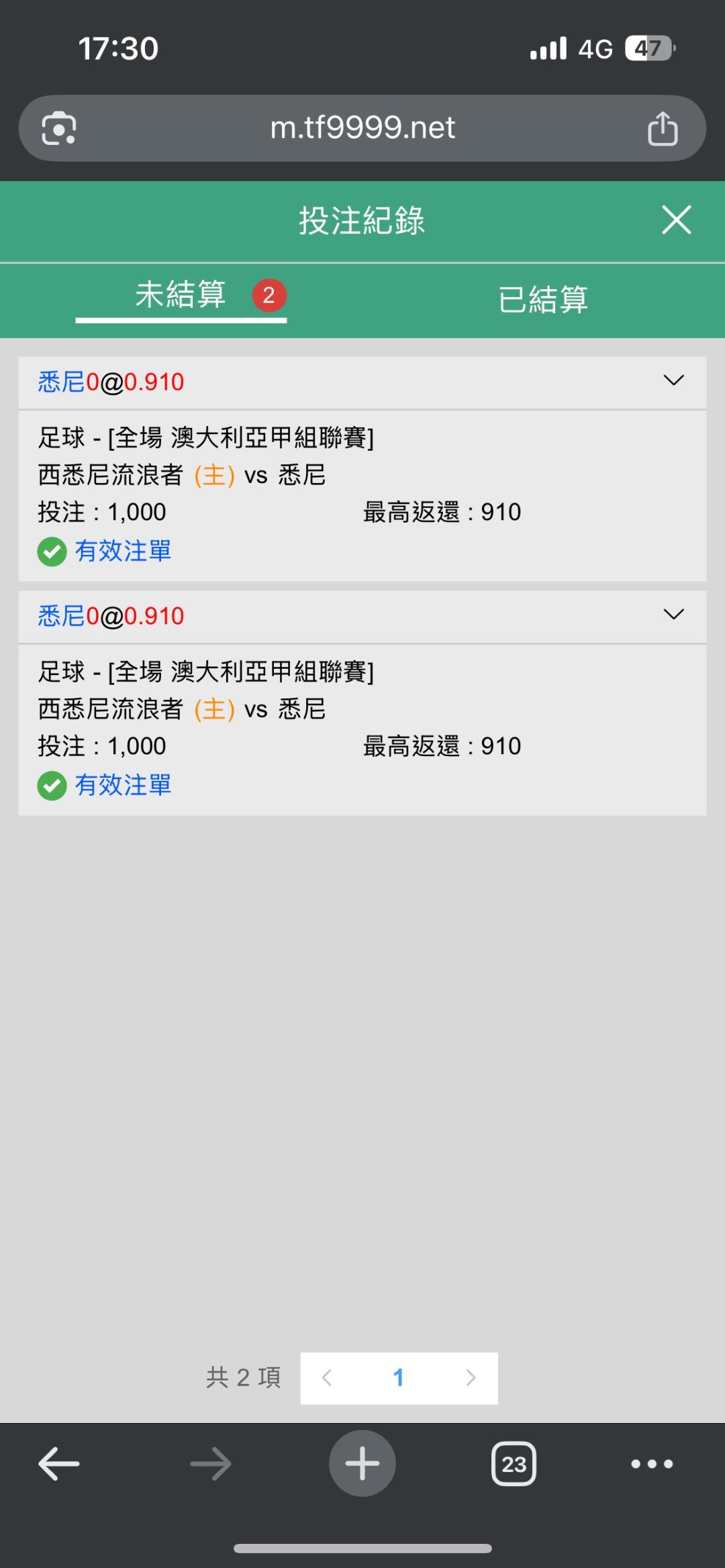Expand the second 悉尼0@0.910 bet slip

(673, 615)
